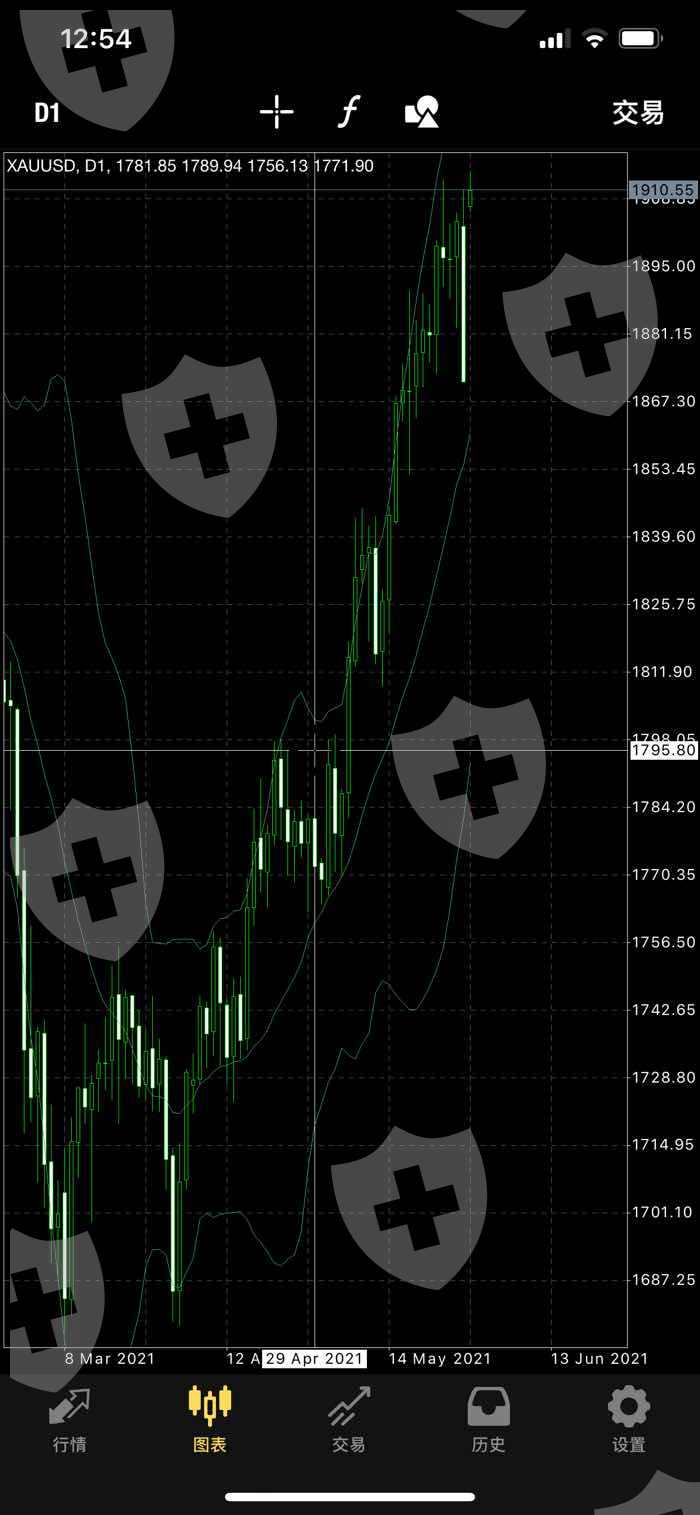Select the 图表 chart tab

pos(210,1419)
